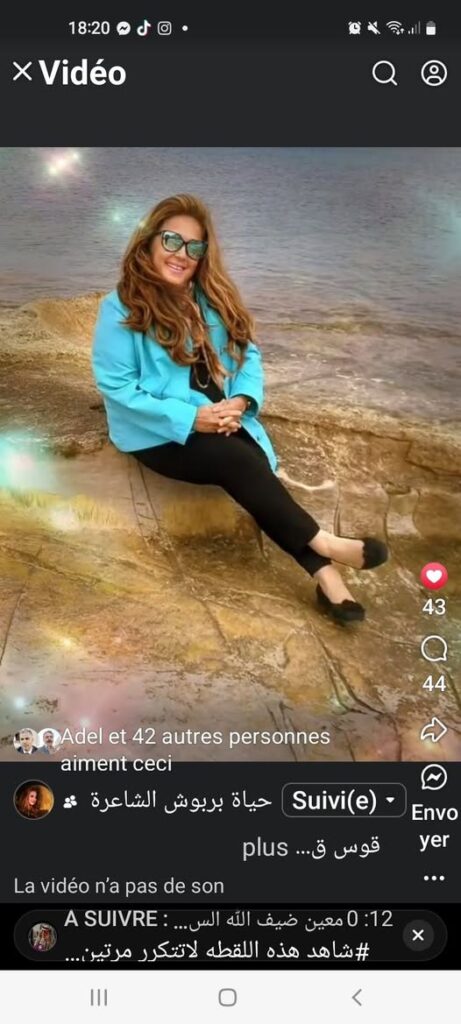Open poster's profile picture
Image resolution: width=461 pixels, height=1024 pixels.
click(34, 799)
